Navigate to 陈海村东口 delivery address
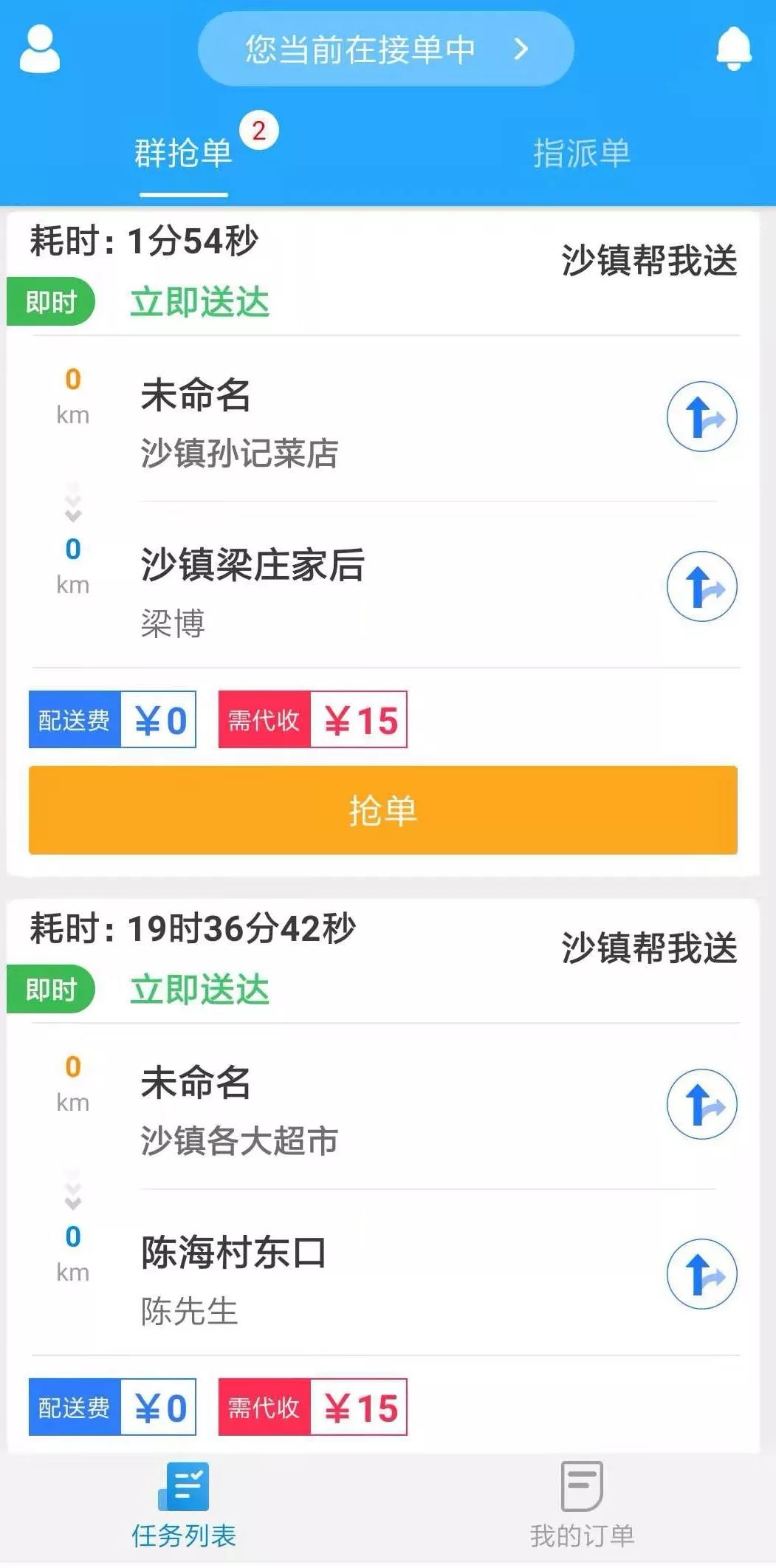Image resolution: width=776 pixels, height=1568 pixels. pos(701,1274)
